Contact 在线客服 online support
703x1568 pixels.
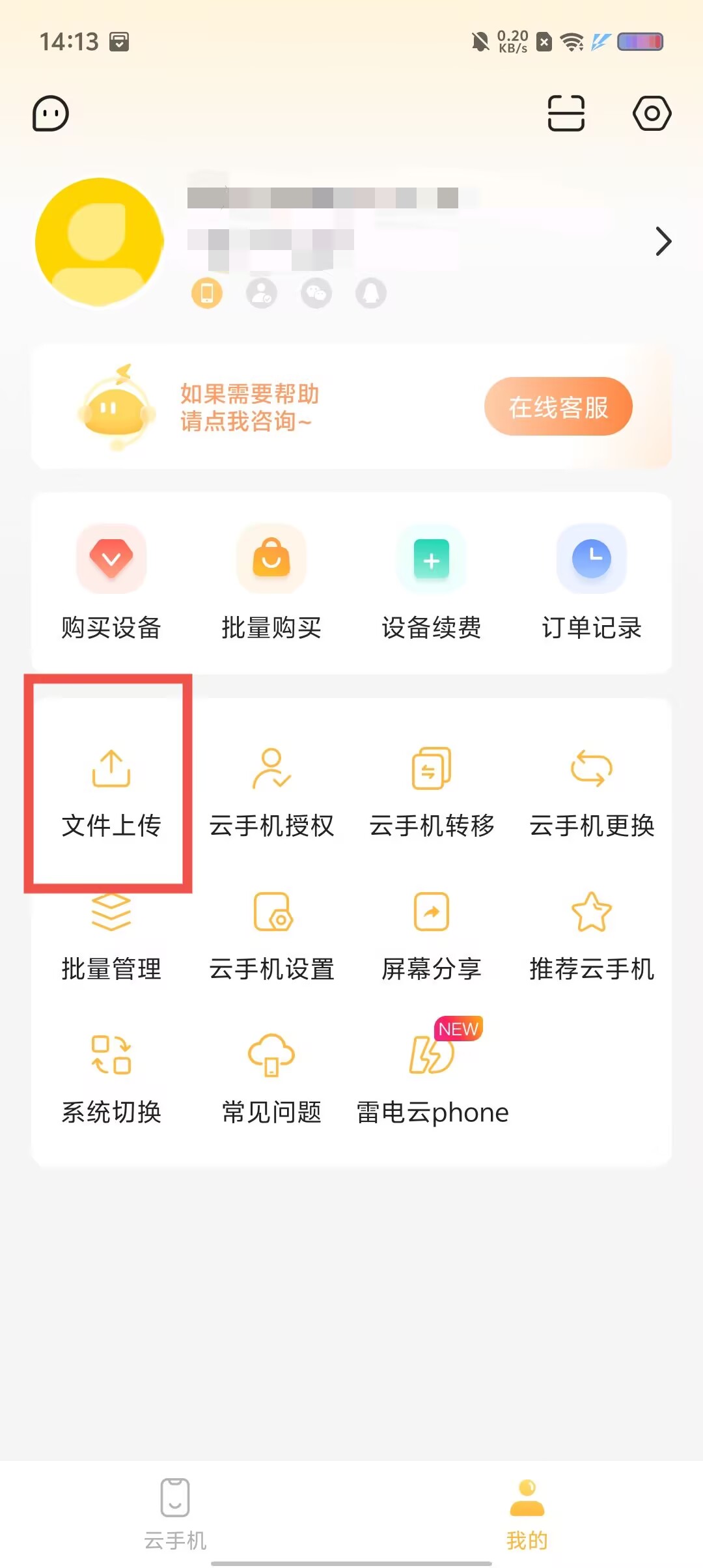558,407
